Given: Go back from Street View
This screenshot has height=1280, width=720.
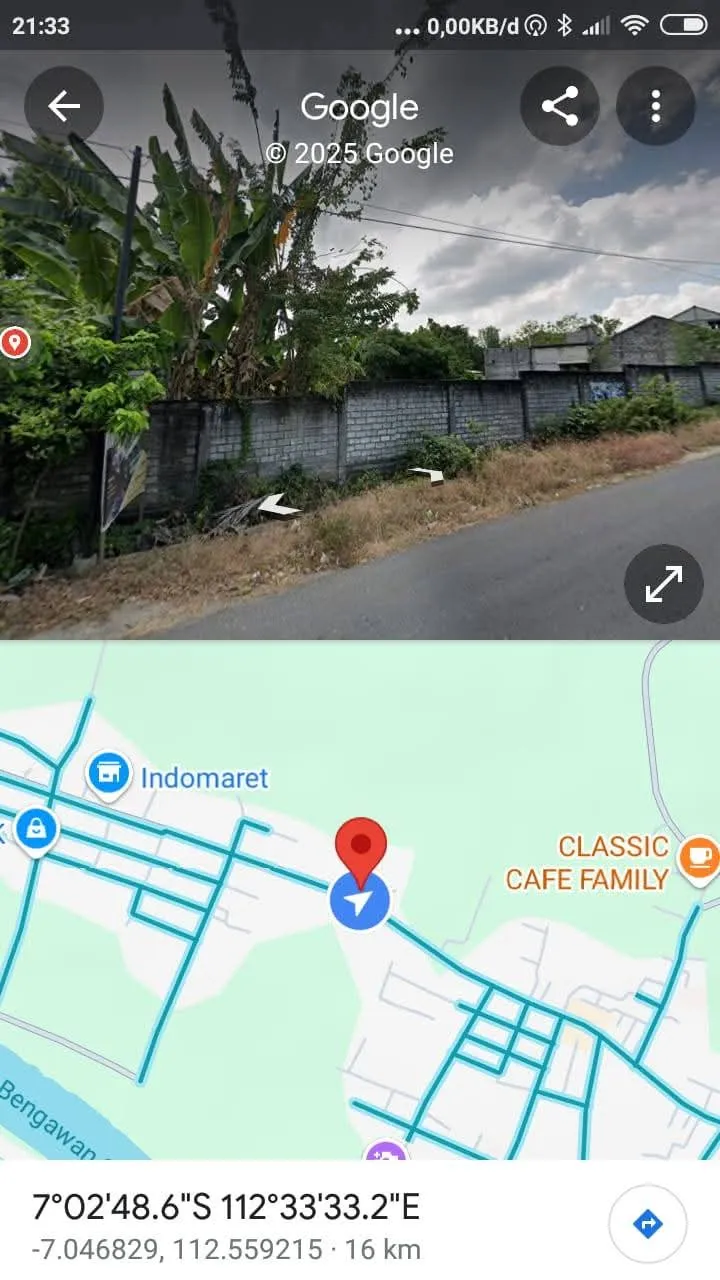Looking at the screenshot, I should 64,105.
